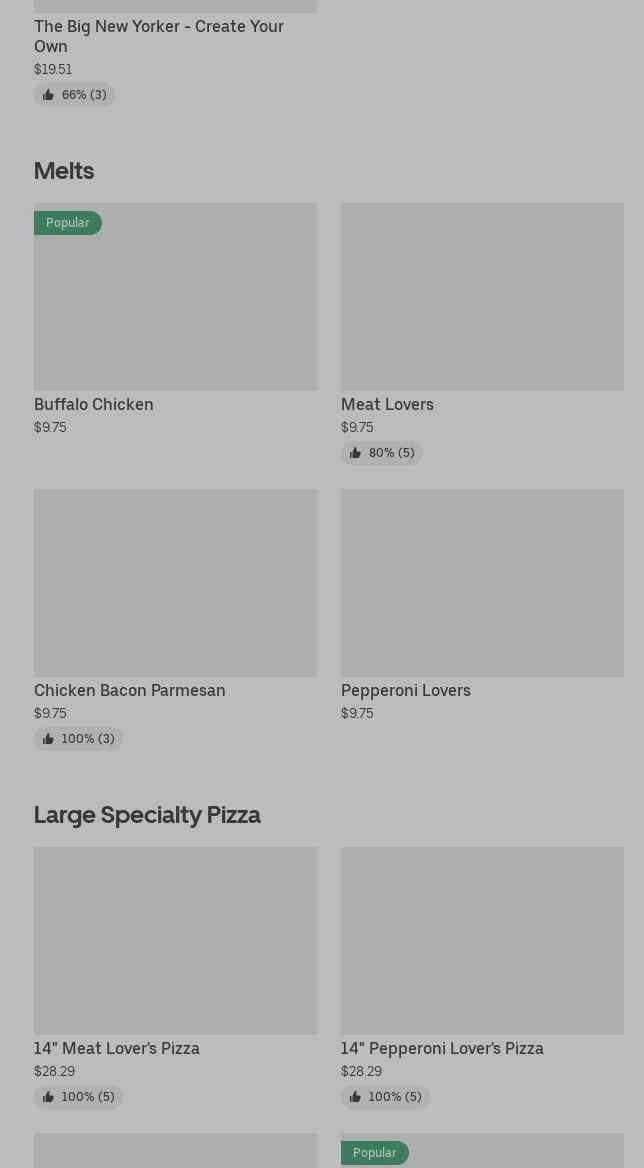This screenshot has height=1168, width=644.
Task: Select the Meat Lovers melt
Action: point(482,297)
